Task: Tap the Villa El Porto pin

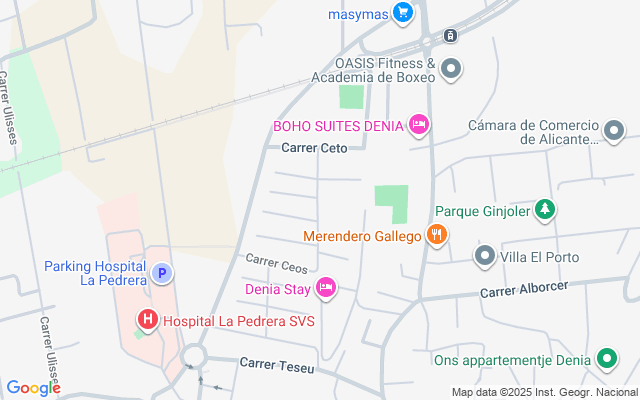Action: (x=485, y=255)
